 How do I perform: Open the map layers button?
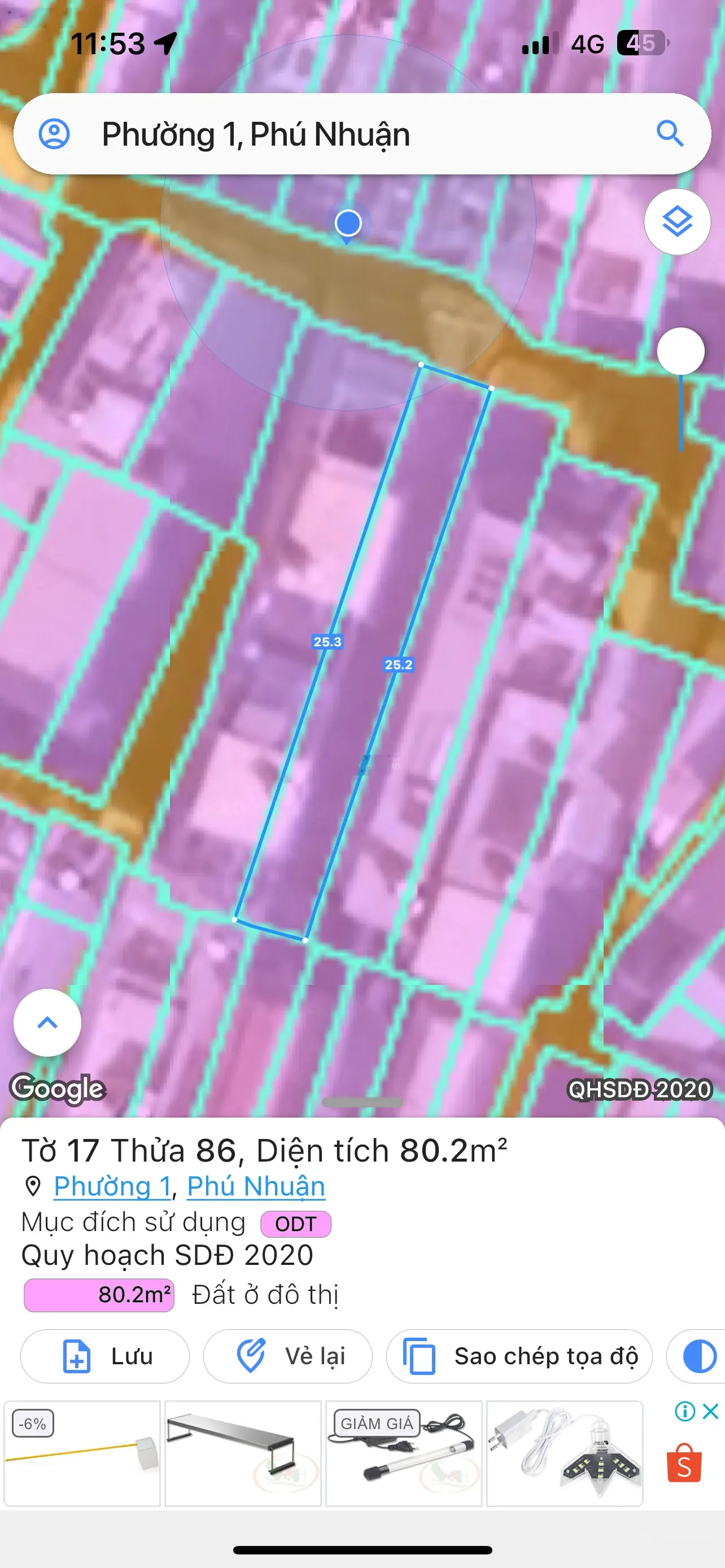pos(677,222)
